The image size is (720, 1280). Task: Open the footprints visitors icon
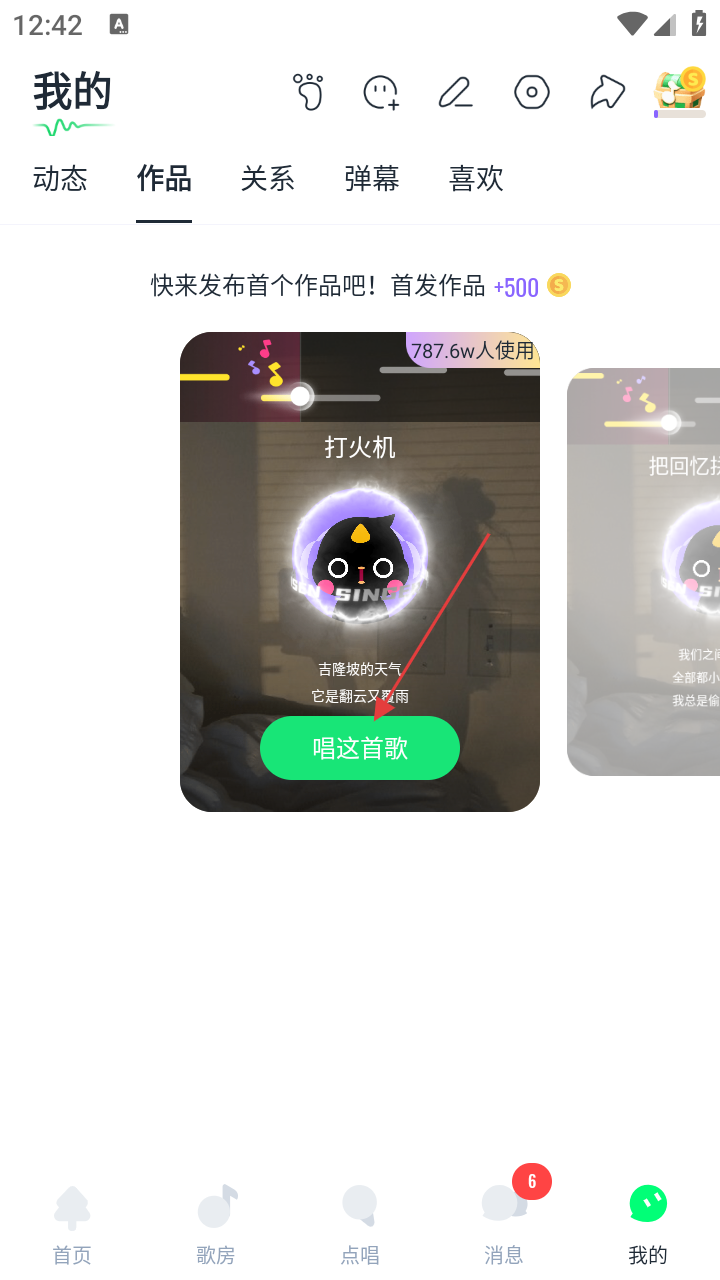tap(309, 92)
